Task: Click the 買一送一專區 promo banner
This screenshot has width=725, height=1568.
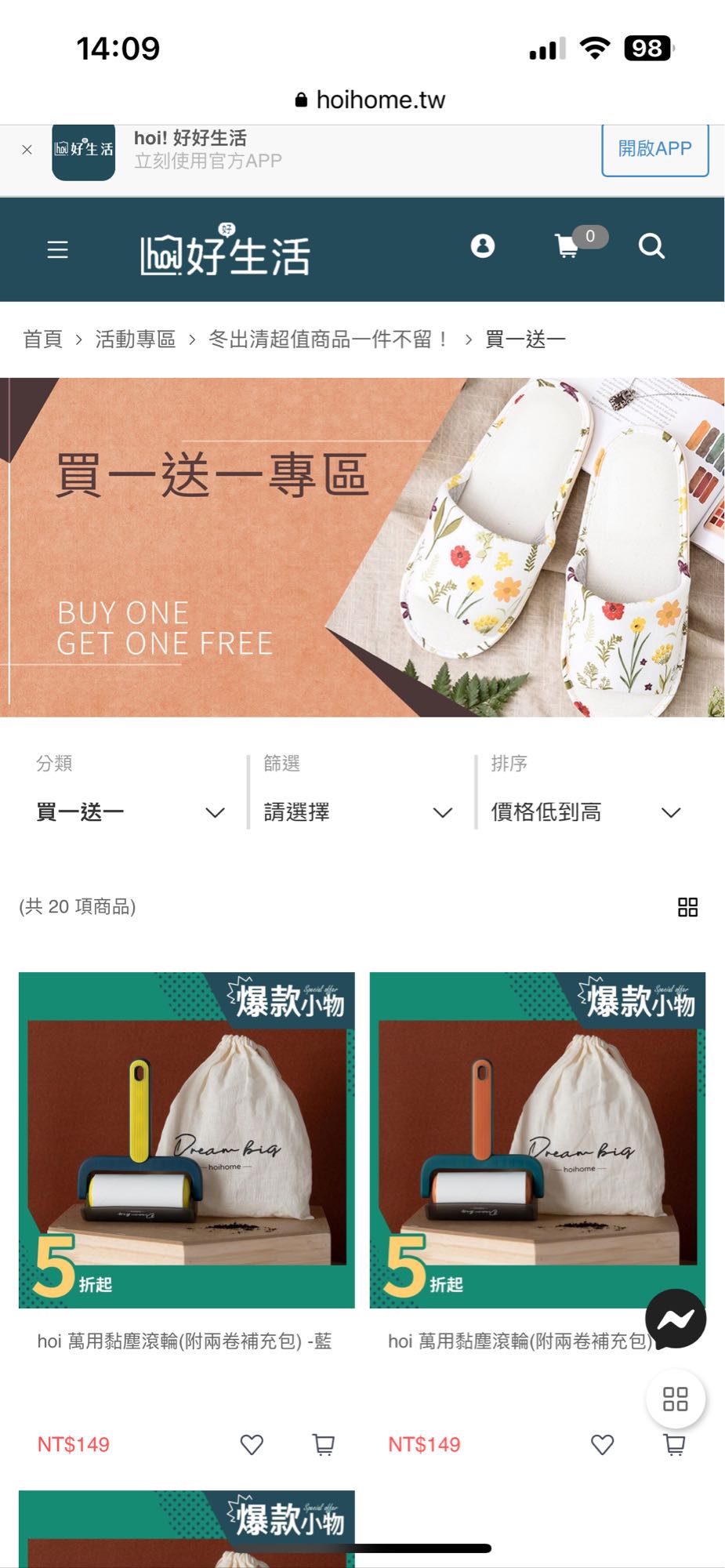Action: pyautogui.click(x=362, y=546)
